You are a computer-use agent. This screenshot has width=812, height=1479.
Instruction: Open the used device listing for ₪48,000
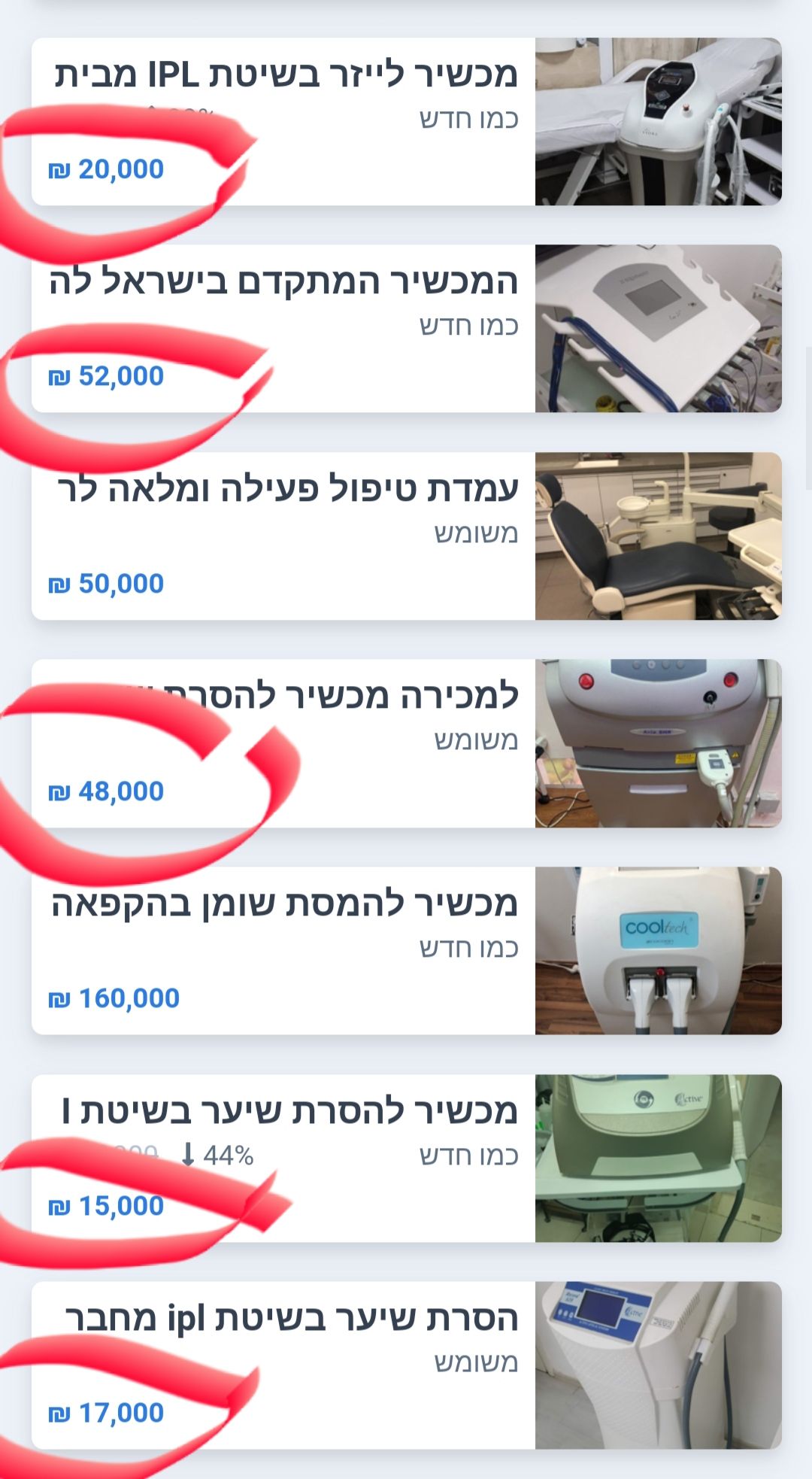(x=406, y=743)
